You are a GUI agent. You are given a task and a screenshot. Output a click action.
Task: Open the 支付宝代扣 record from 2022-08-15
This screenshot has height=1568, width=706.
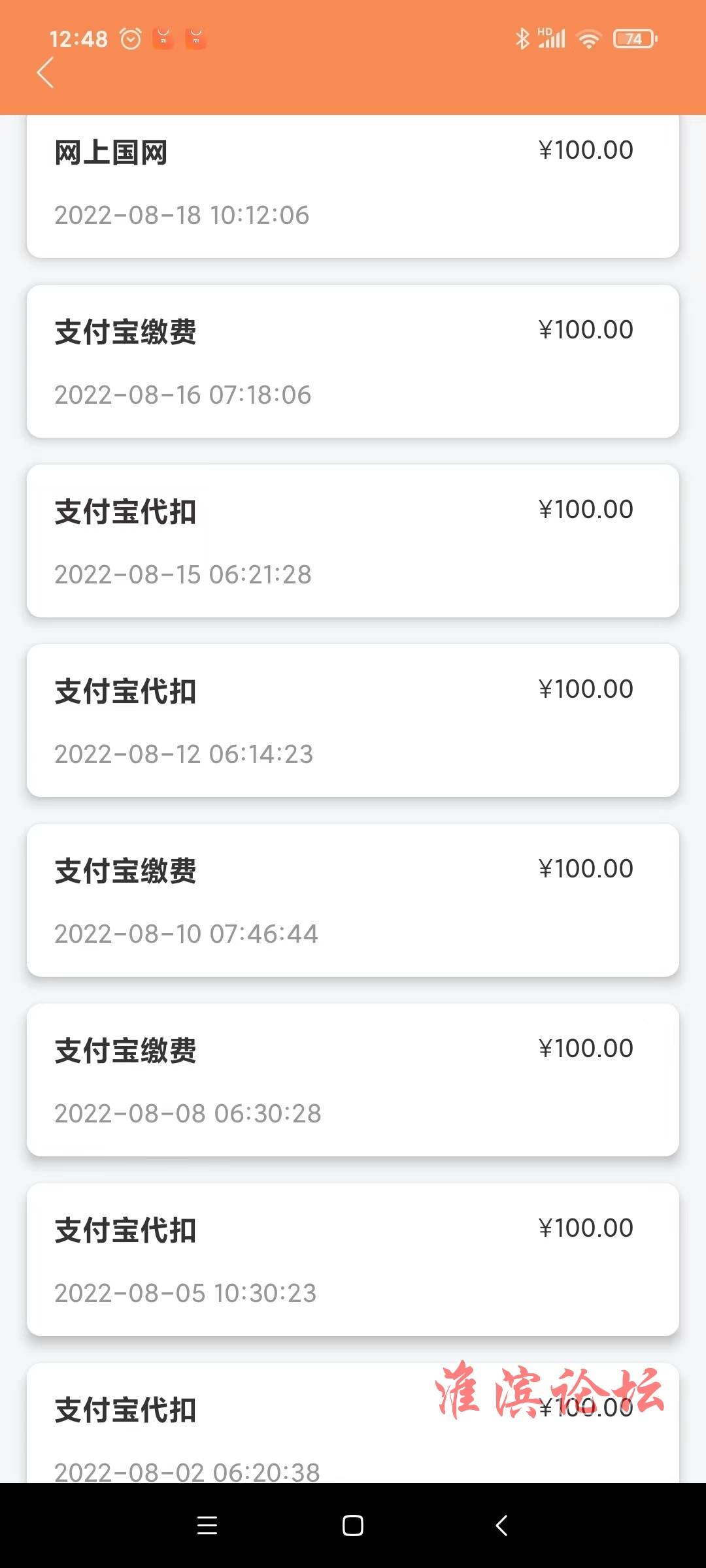pos(353,541)
